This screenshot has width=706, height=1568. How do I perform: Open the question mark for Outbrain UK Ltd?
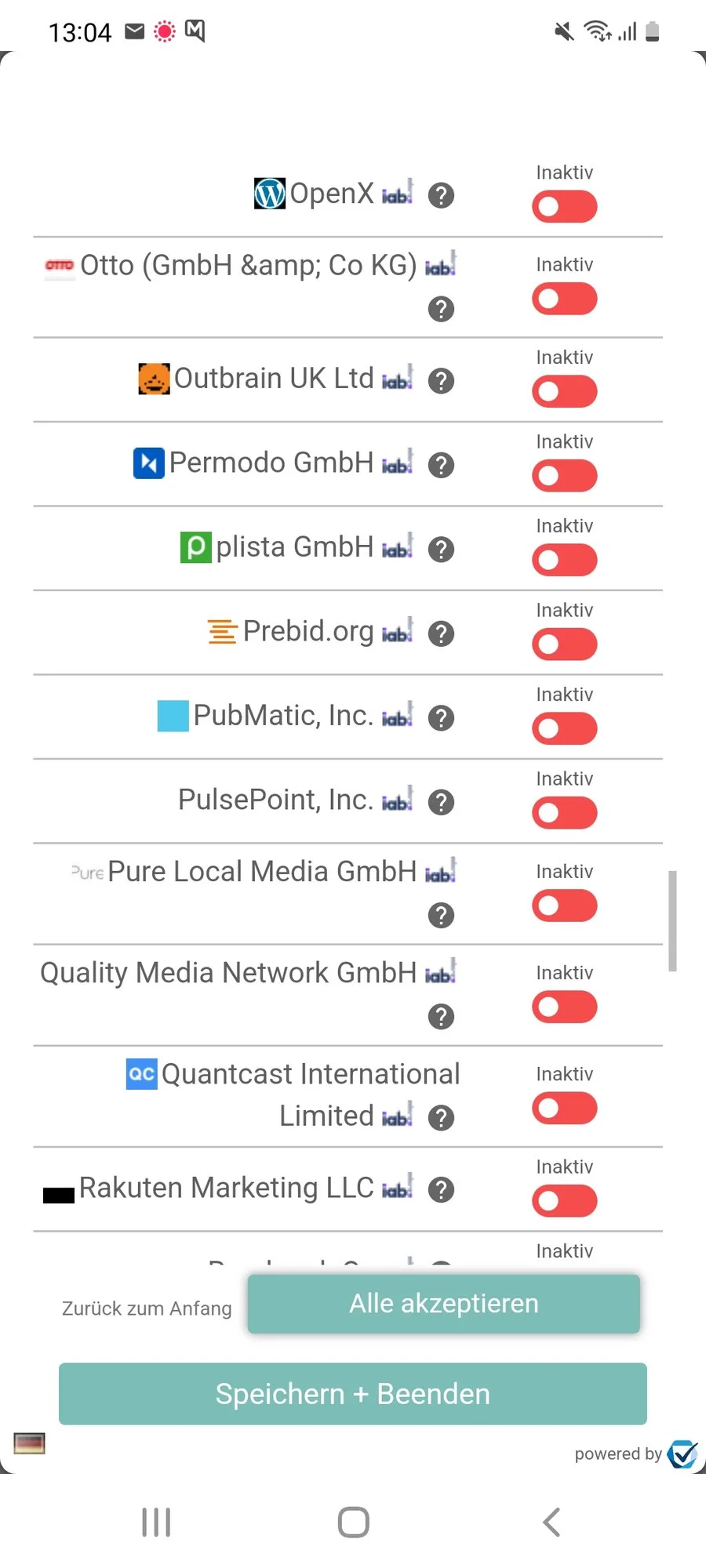[441, 381]
